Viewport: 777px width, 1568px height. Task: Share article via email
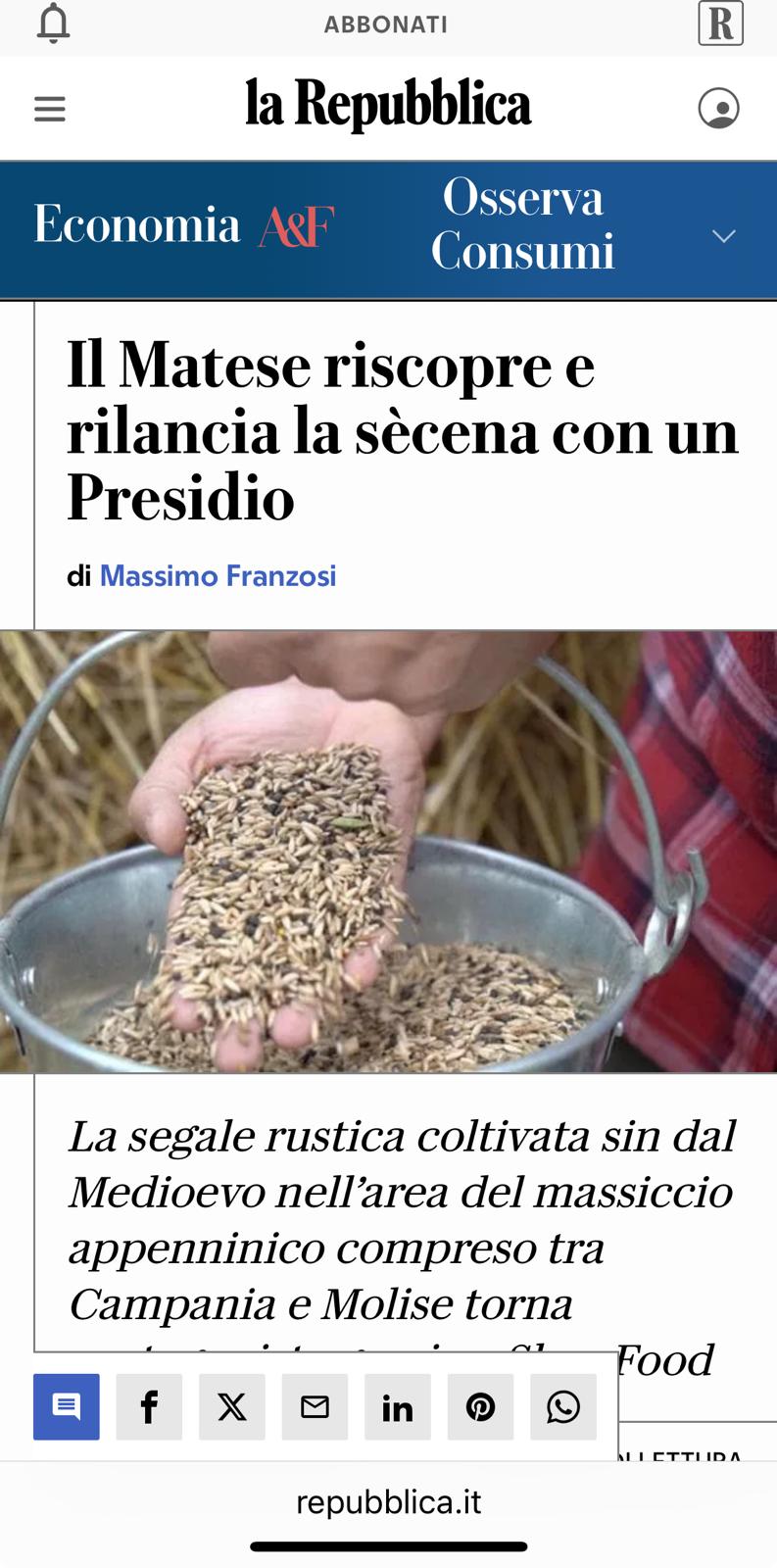(x=315, y=1407)
